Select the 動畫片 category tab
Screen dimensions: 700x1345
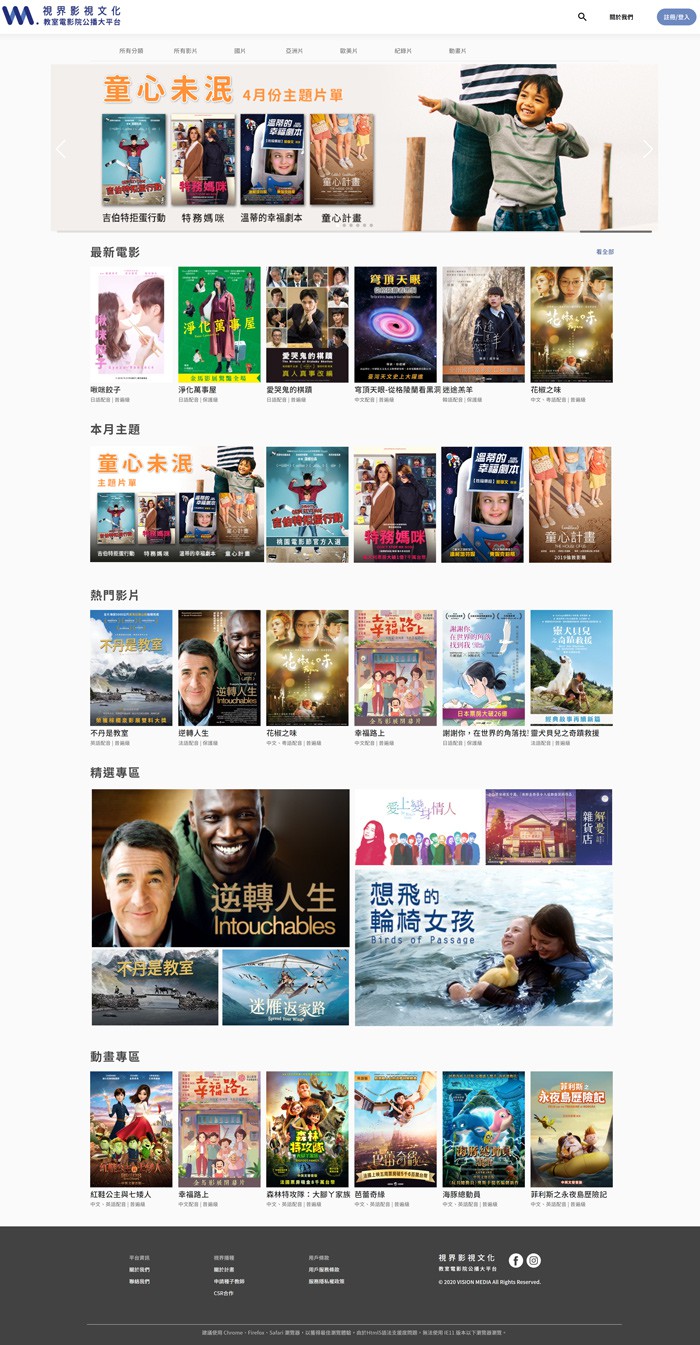click(457, 50)
